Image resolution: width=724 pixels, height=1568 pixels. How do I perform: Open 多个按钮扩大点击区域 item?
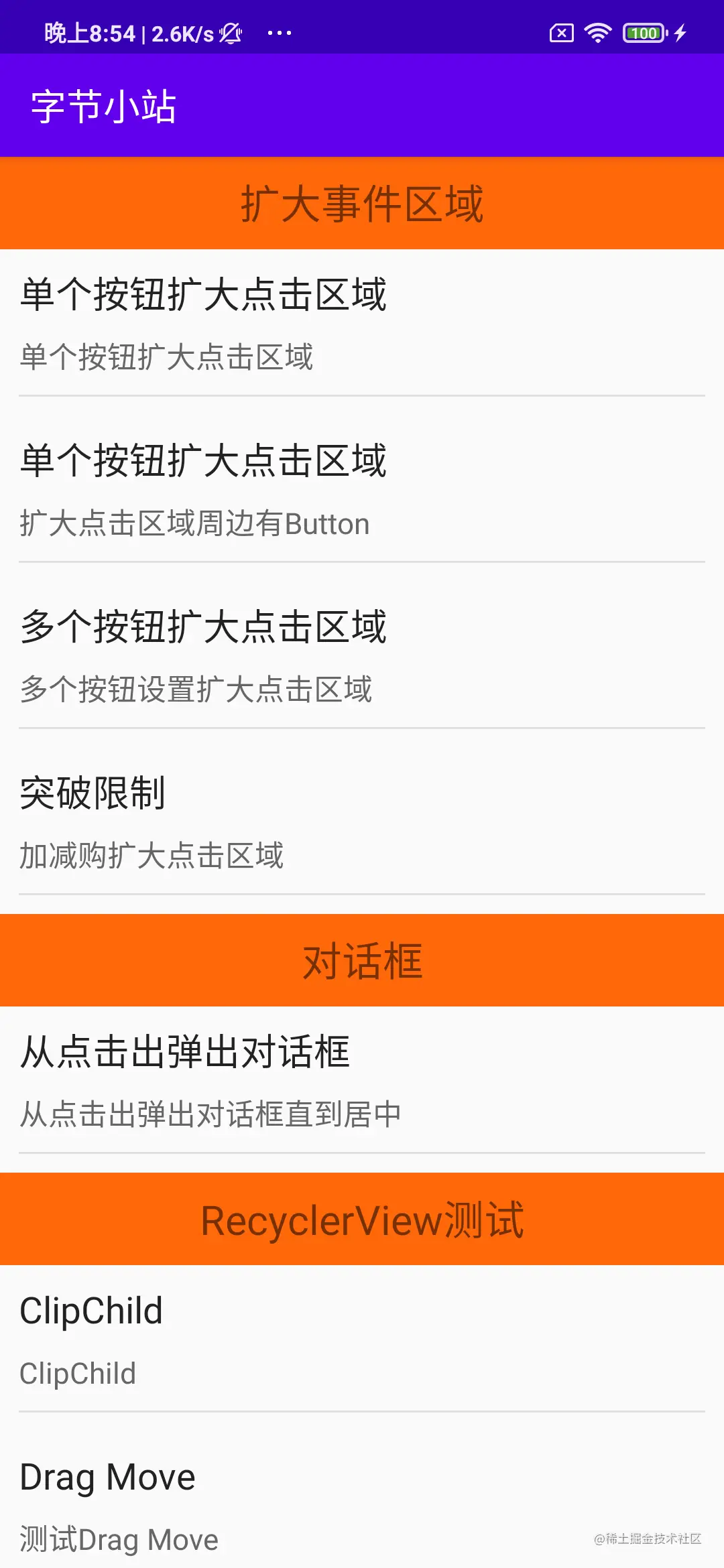(362, 655)
